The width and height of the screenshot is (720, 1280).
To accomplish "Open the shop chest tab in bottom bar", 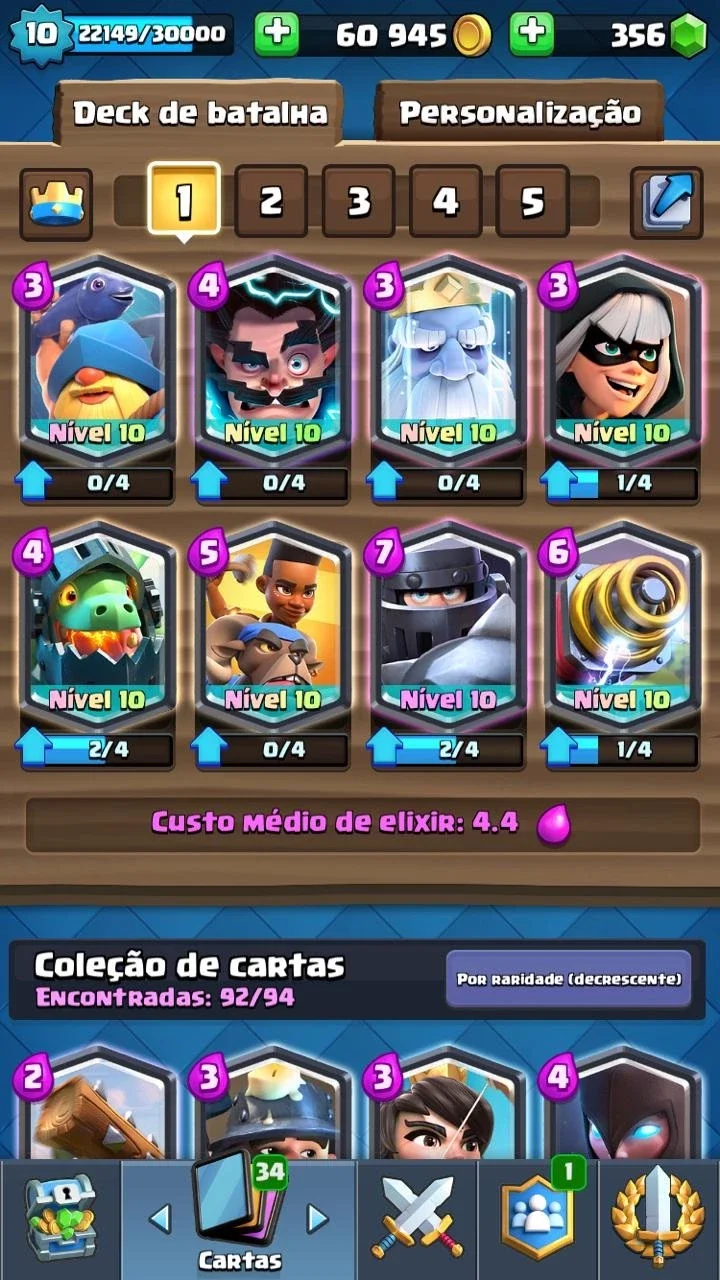I will [x=60, y=1220].
